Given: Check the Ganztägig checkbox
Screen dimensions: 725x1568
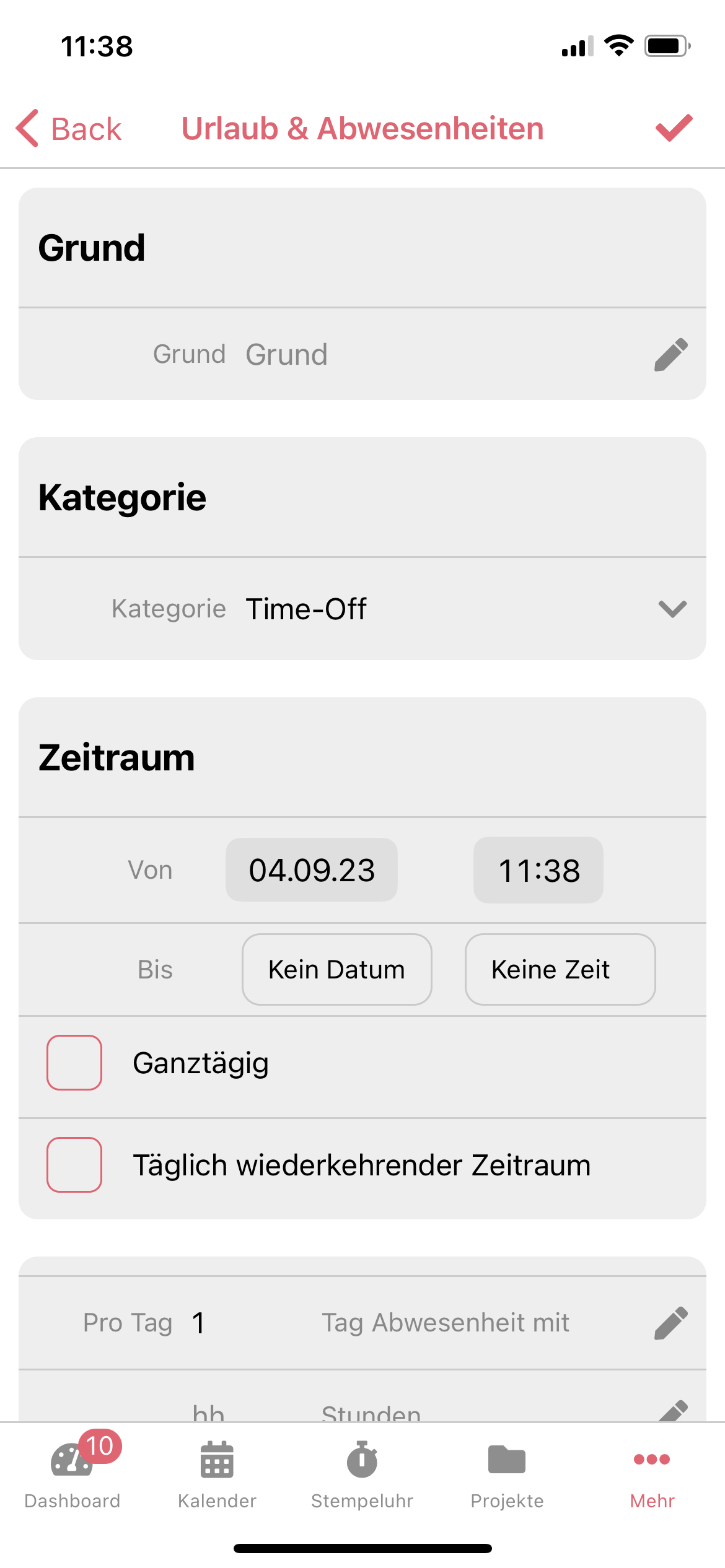Looking at the screenshot, I should coord(74,1063).
